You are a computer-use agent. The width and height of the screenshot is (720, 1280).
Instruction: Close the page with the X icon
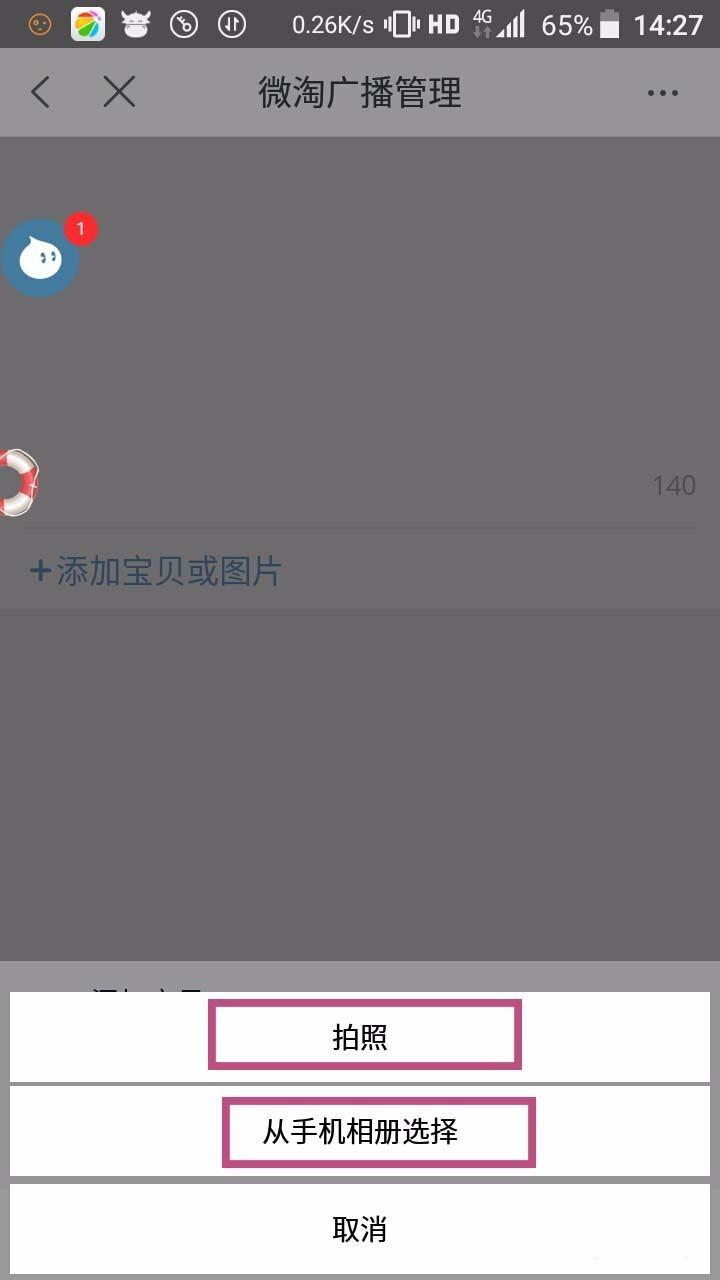[x=118, y=92]
